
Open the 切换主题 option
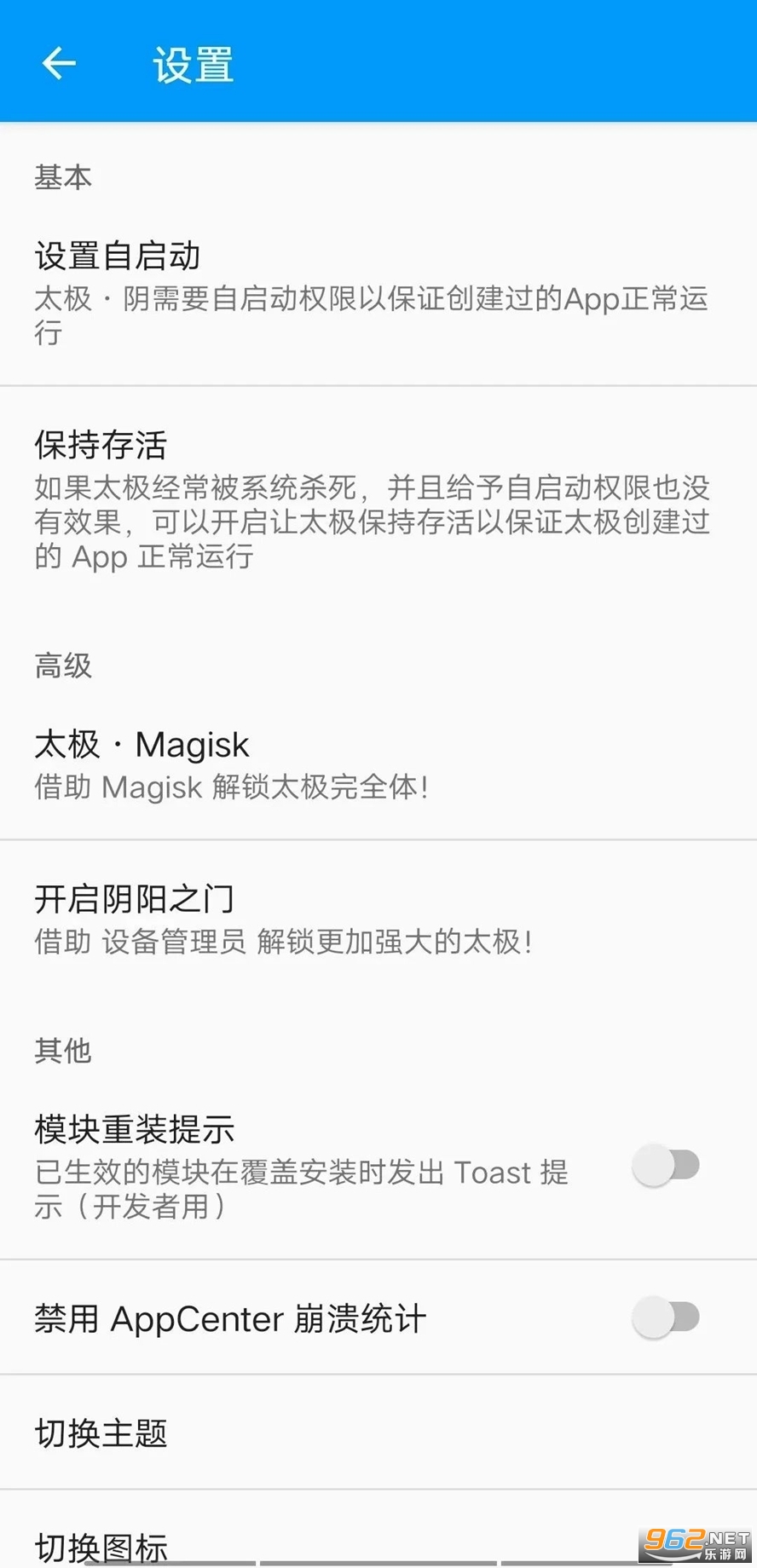(378, 1433)
